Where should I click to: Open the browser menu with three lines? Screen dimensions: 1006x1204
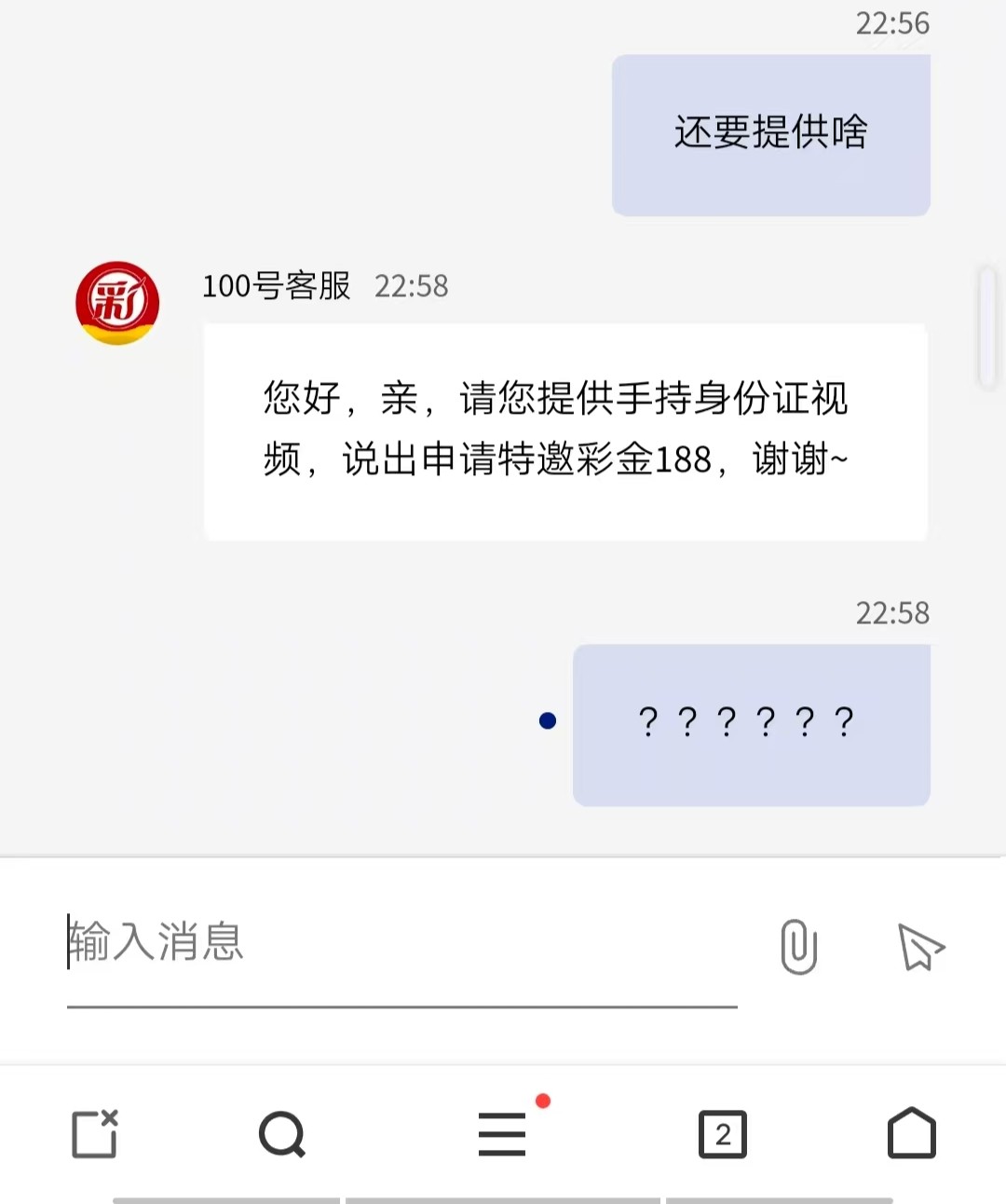click(503, 1134)
